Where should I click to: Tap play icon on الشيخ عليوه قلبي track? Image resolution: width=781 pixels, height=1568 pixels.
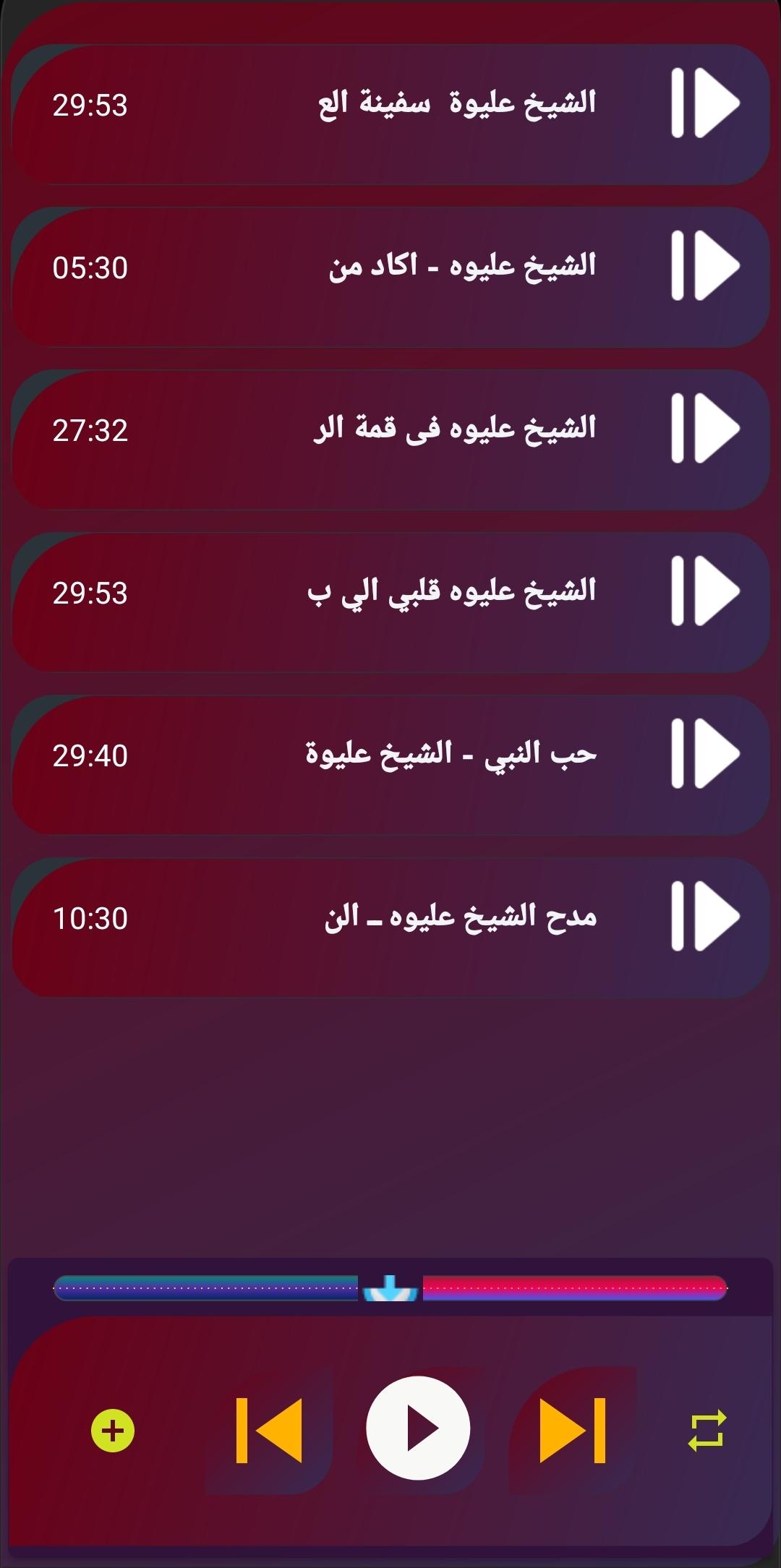click(x=705, y=591)
